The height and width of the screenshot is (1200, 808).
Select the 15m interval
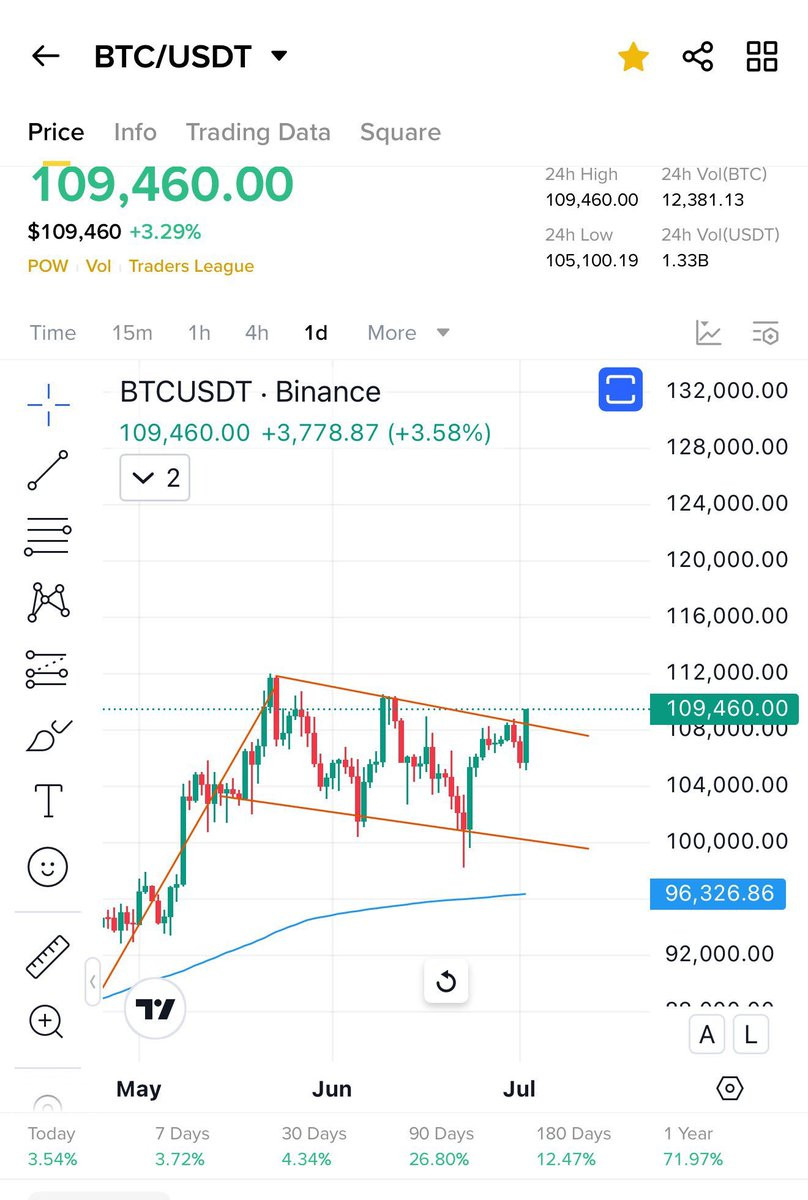[x=132, y=333]
